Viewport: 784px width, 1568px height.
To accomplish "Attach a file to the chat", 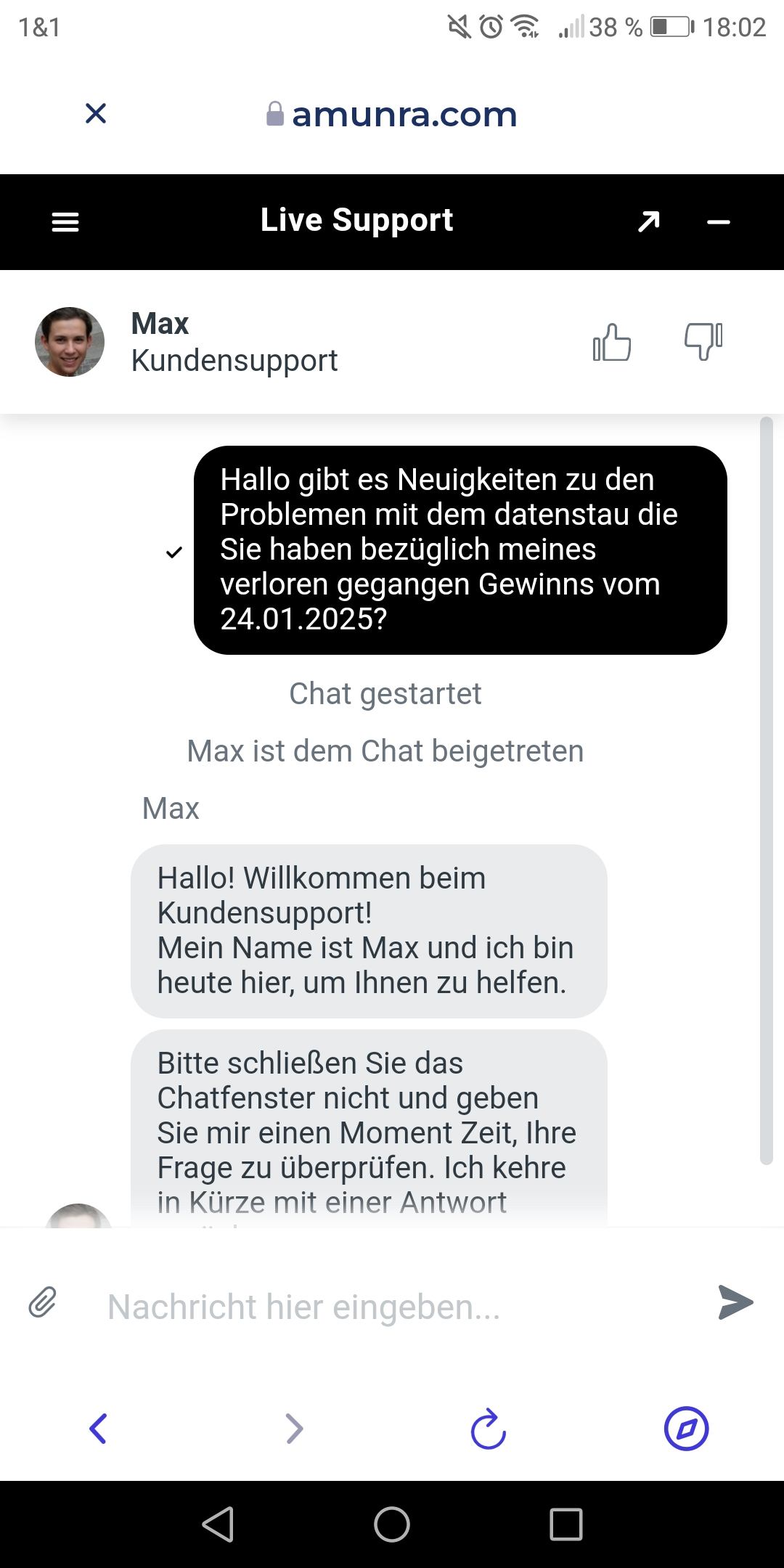I will coord(43,1302).
